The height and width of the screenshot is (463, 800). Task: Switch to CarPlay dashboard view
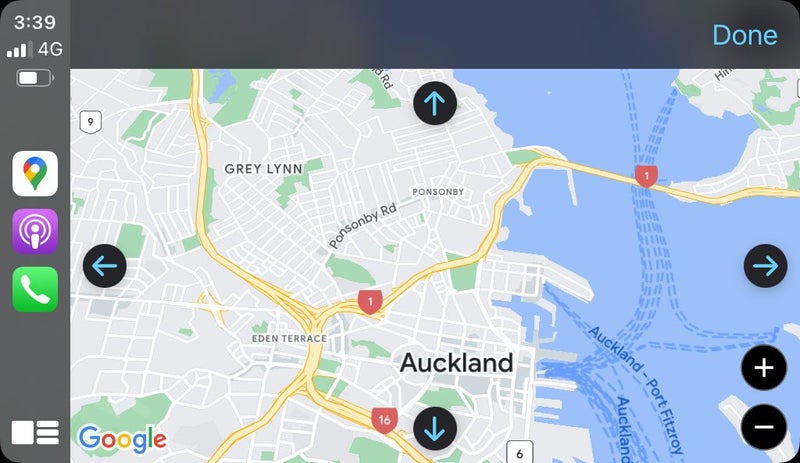point(35,432)
